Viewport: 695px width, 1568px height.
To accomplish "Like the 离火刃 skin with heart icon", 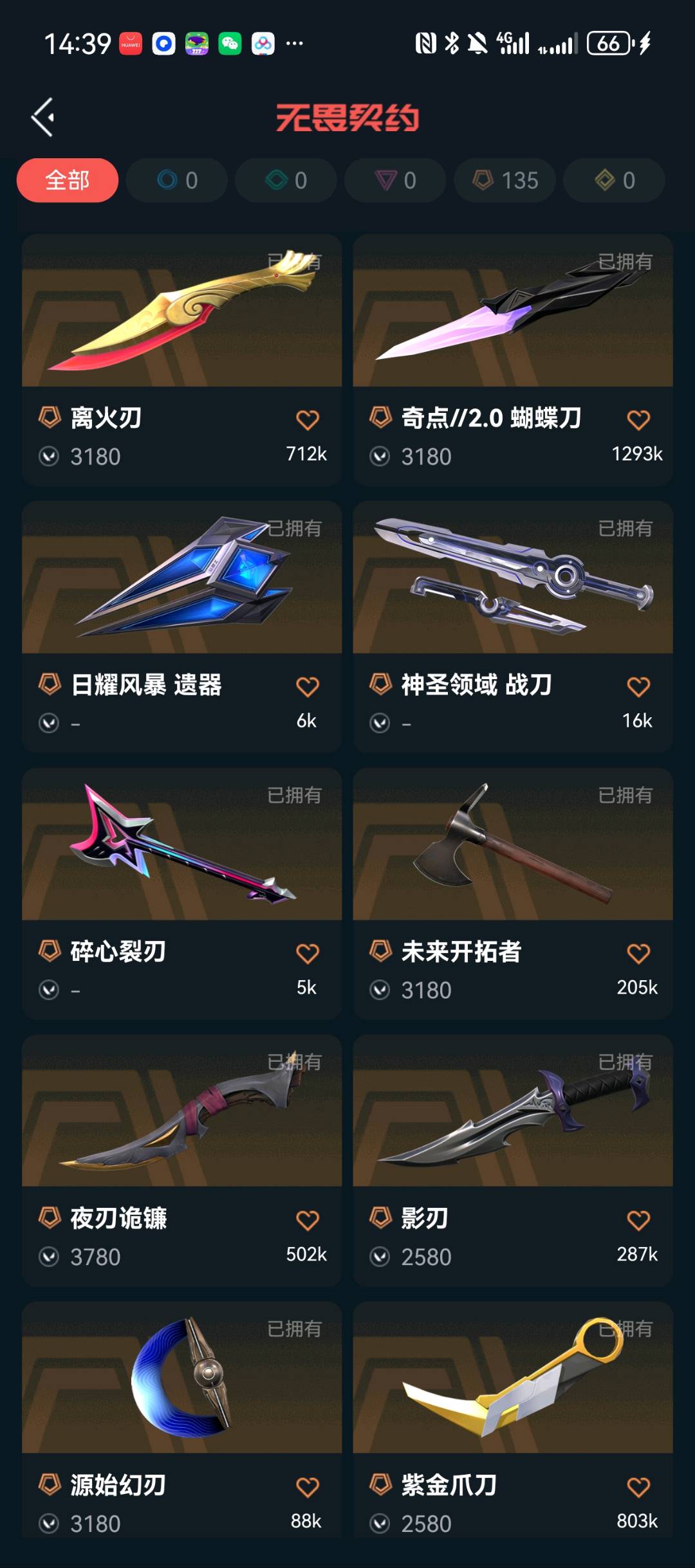I will click(x=308, y=420).
